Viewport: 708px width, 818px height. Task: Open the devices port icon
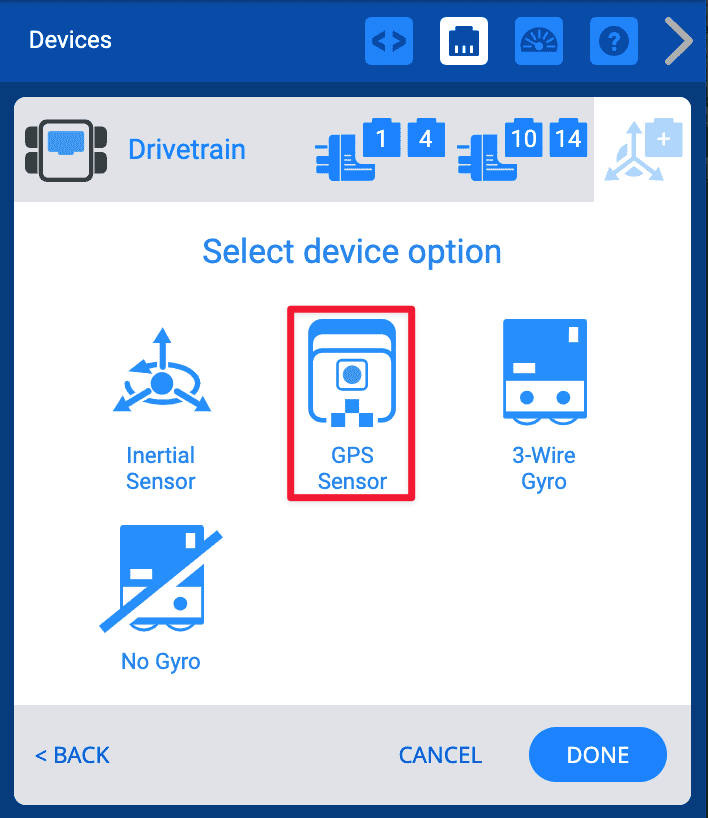pyautogui.click(x=464, y=41)
